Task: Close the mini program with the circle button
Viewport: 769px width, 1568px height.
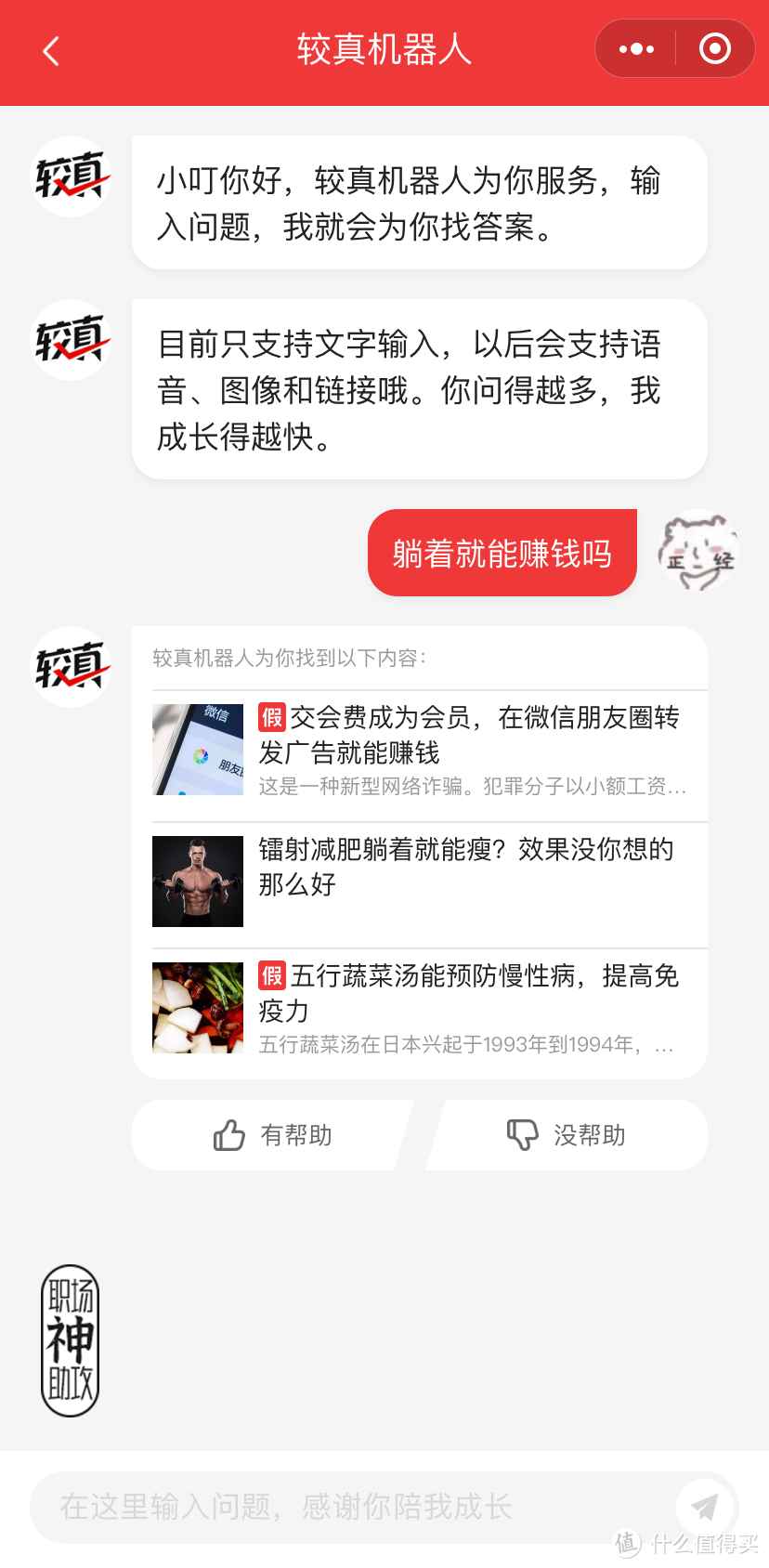Action: point(714,49)
